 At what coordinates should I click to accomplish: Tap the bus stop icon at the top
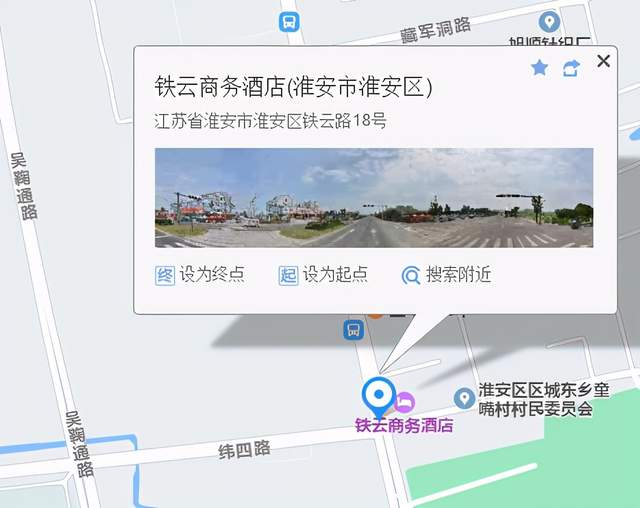[288, 21]
